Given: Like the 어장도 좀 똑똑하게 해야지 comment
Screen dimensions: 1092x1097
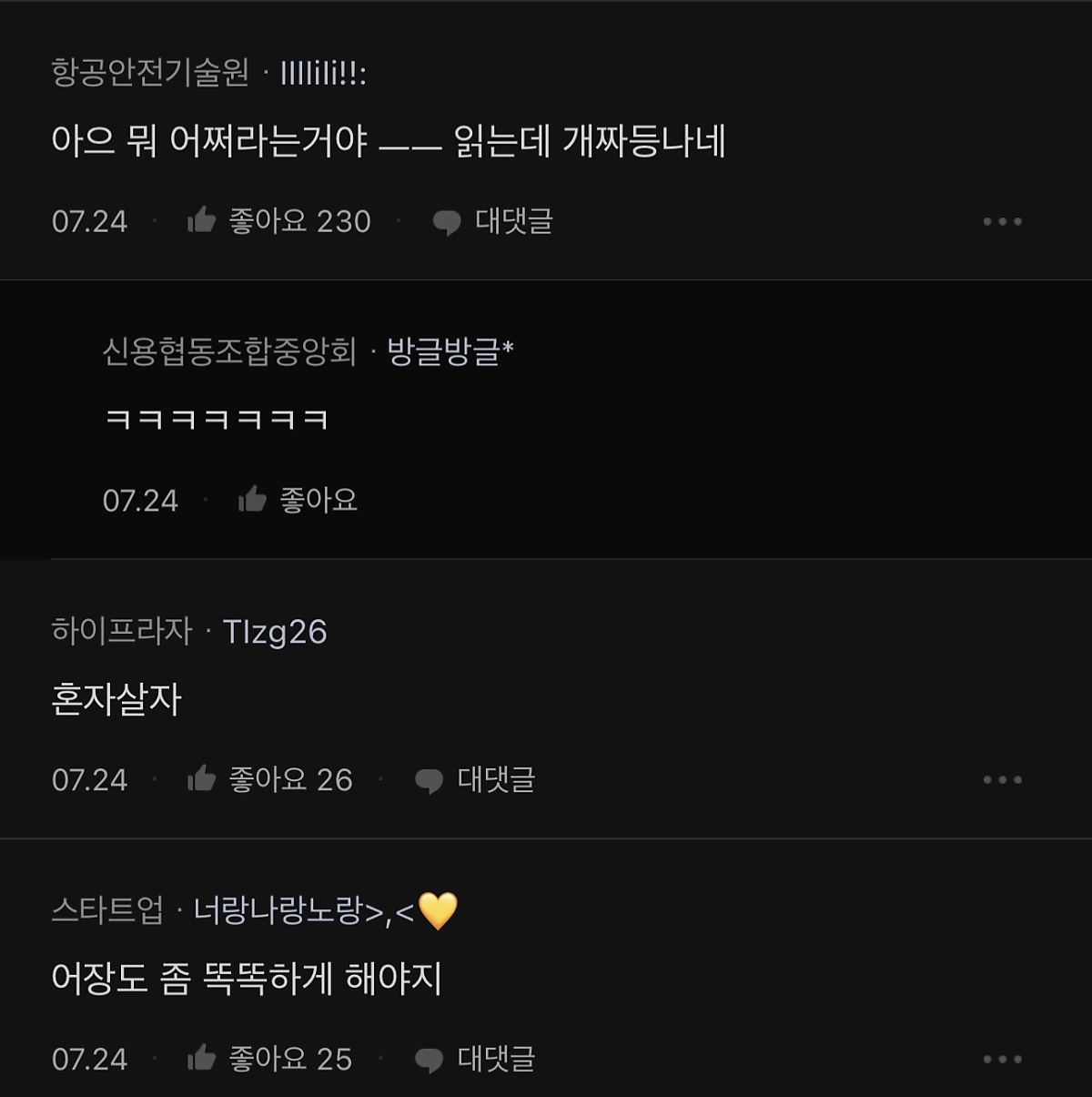Looking at the screenshot, I should (x=202, y=1059).
